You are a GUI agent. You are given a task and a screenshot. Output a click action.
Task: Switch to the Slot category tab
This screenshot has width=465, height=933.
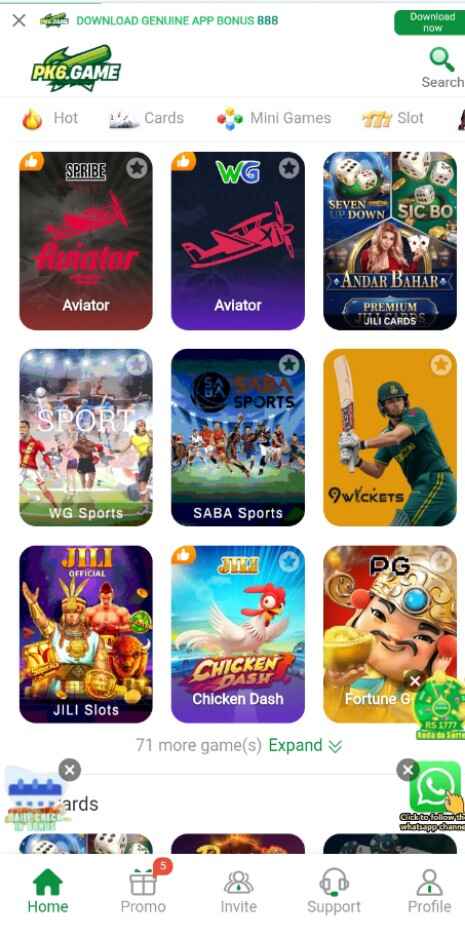[393, 118]
